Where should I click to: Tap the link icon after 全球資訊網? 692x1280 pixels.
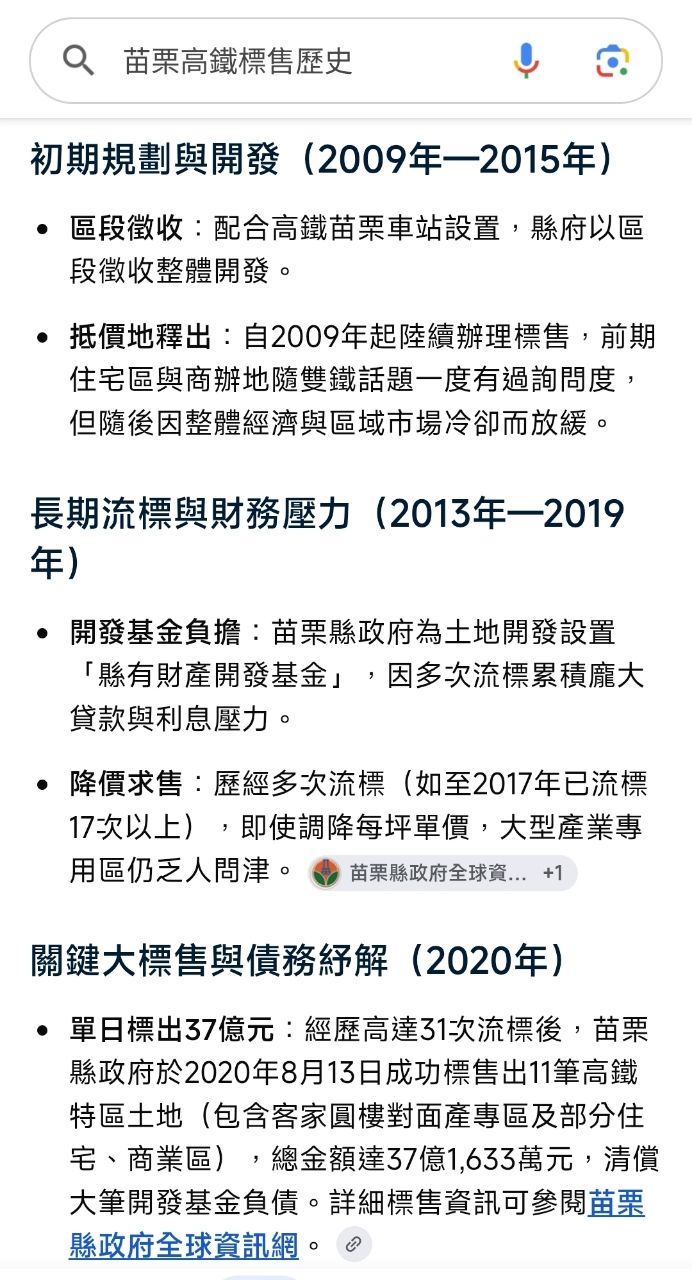(353, 1245)
